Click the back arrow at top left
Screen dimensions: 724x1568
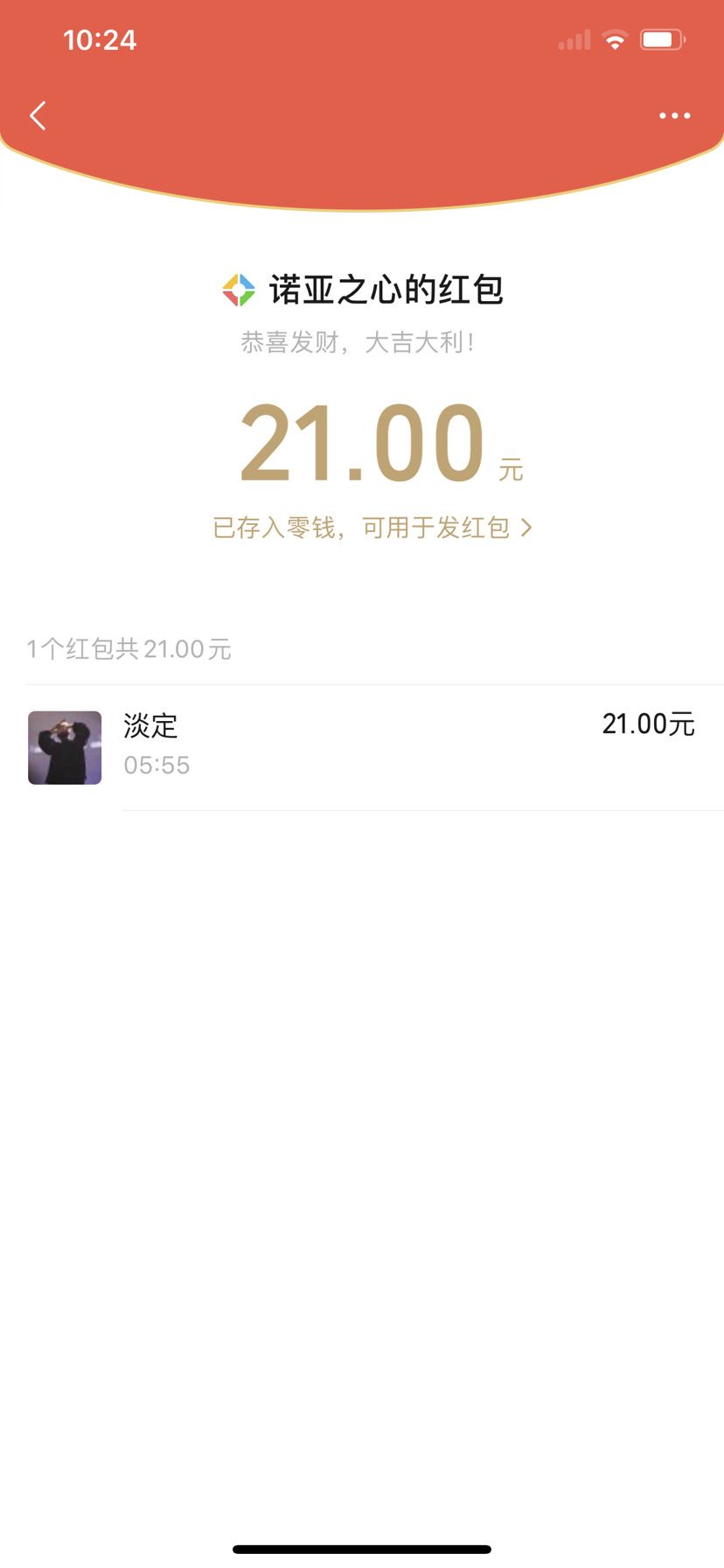pos(38,115)
